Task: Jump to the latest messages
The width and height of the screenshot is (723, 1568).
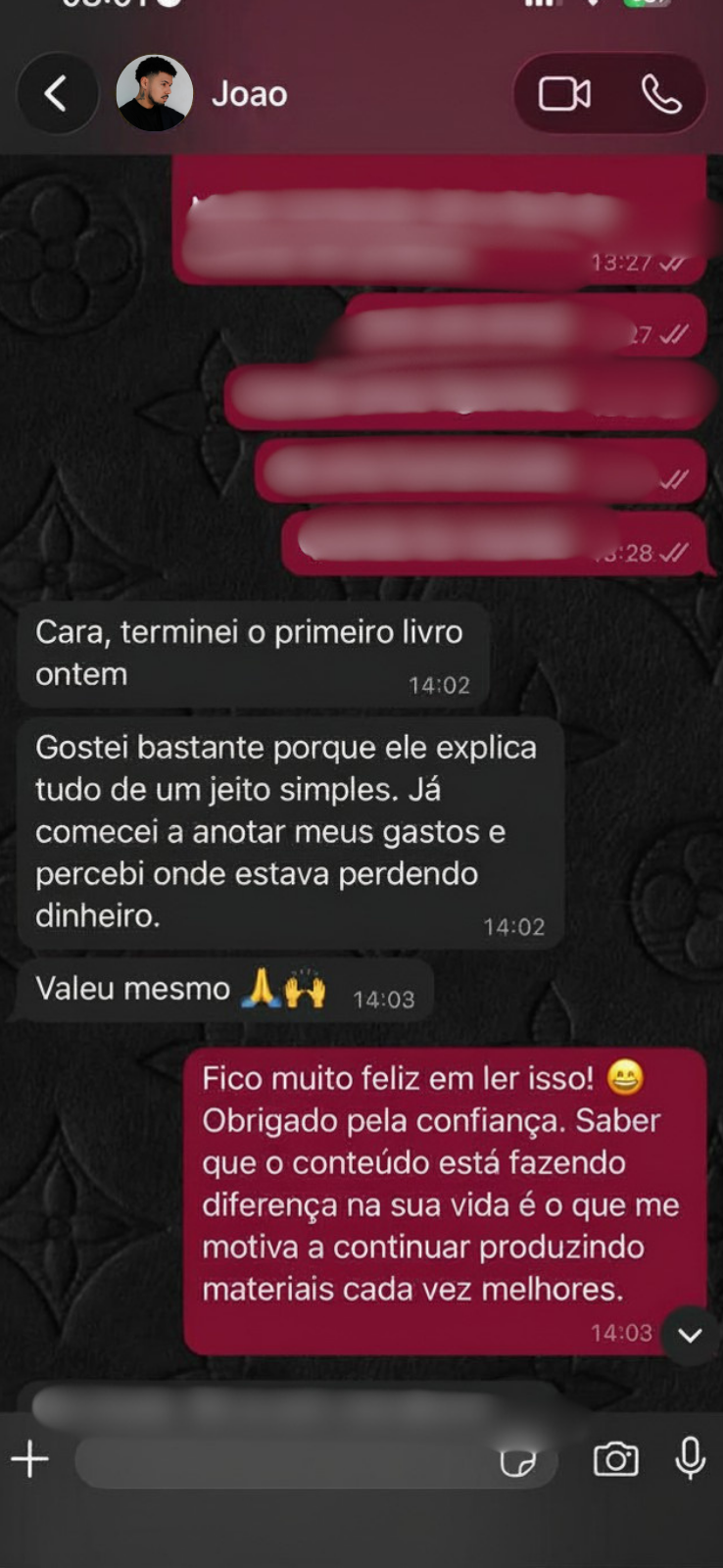Action: (x=690, y=1335)
